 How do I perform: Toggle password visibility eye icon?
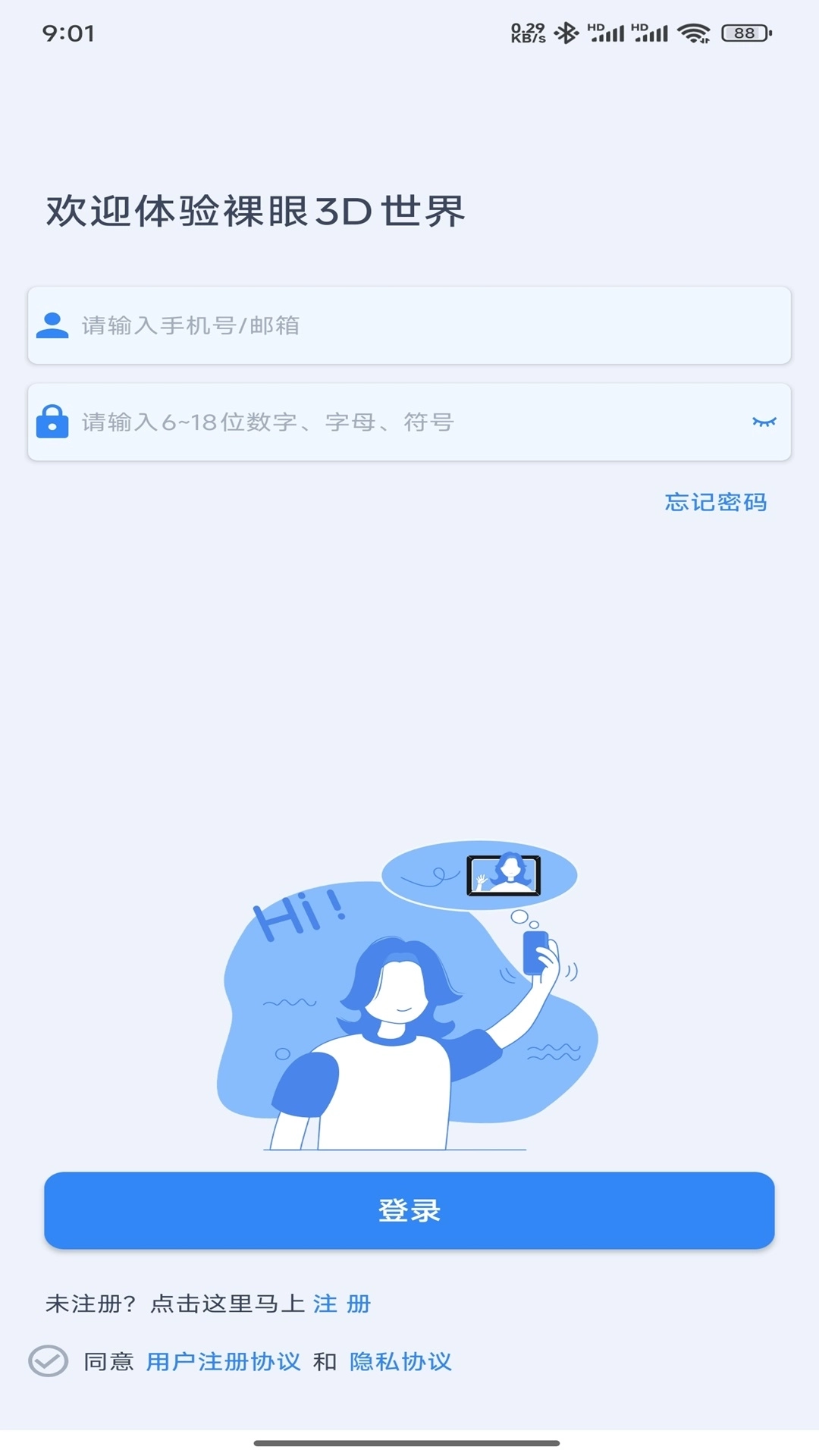[x=764, y=422]
